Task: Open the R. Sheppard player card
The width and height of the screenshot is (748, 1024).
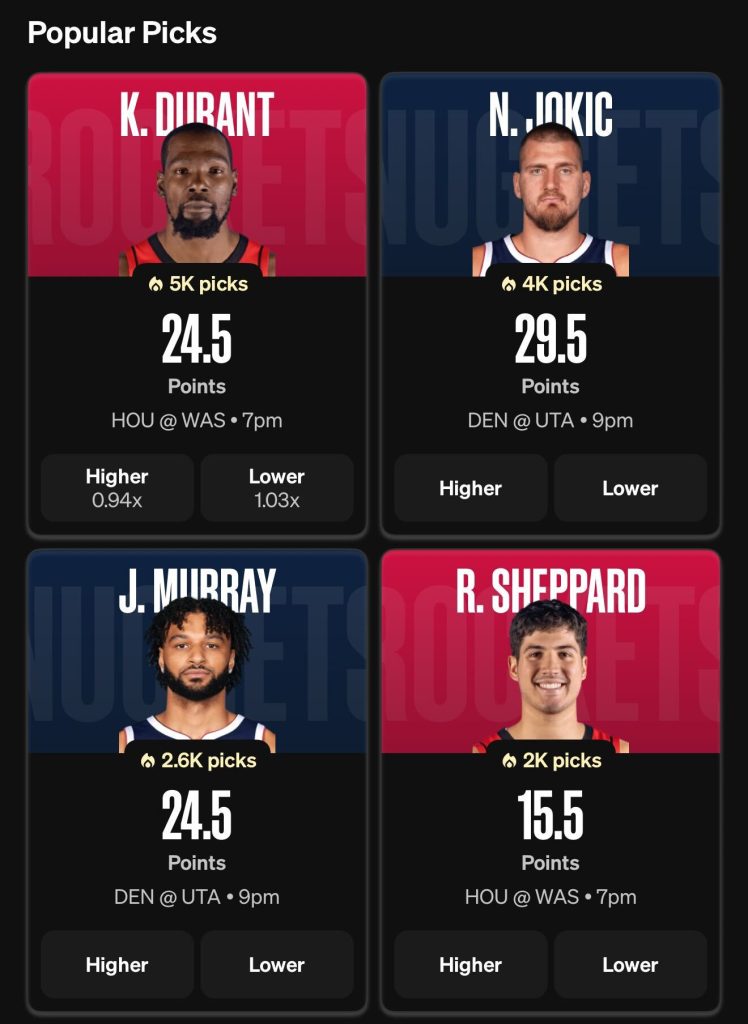Action: tap(550, 655)
